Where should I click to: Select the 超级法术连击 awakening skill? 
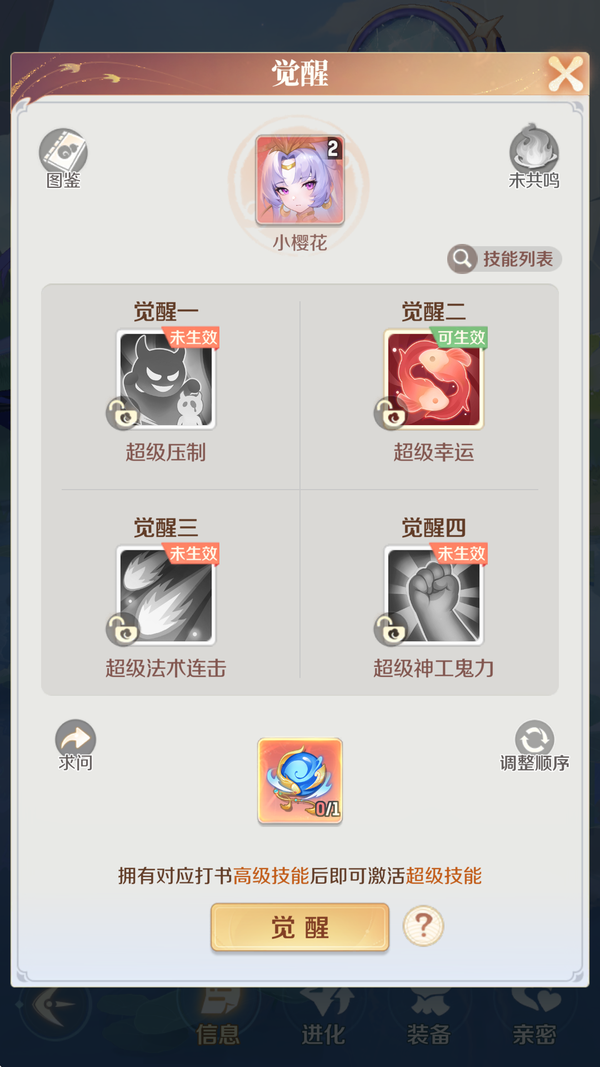pos(166,595)
